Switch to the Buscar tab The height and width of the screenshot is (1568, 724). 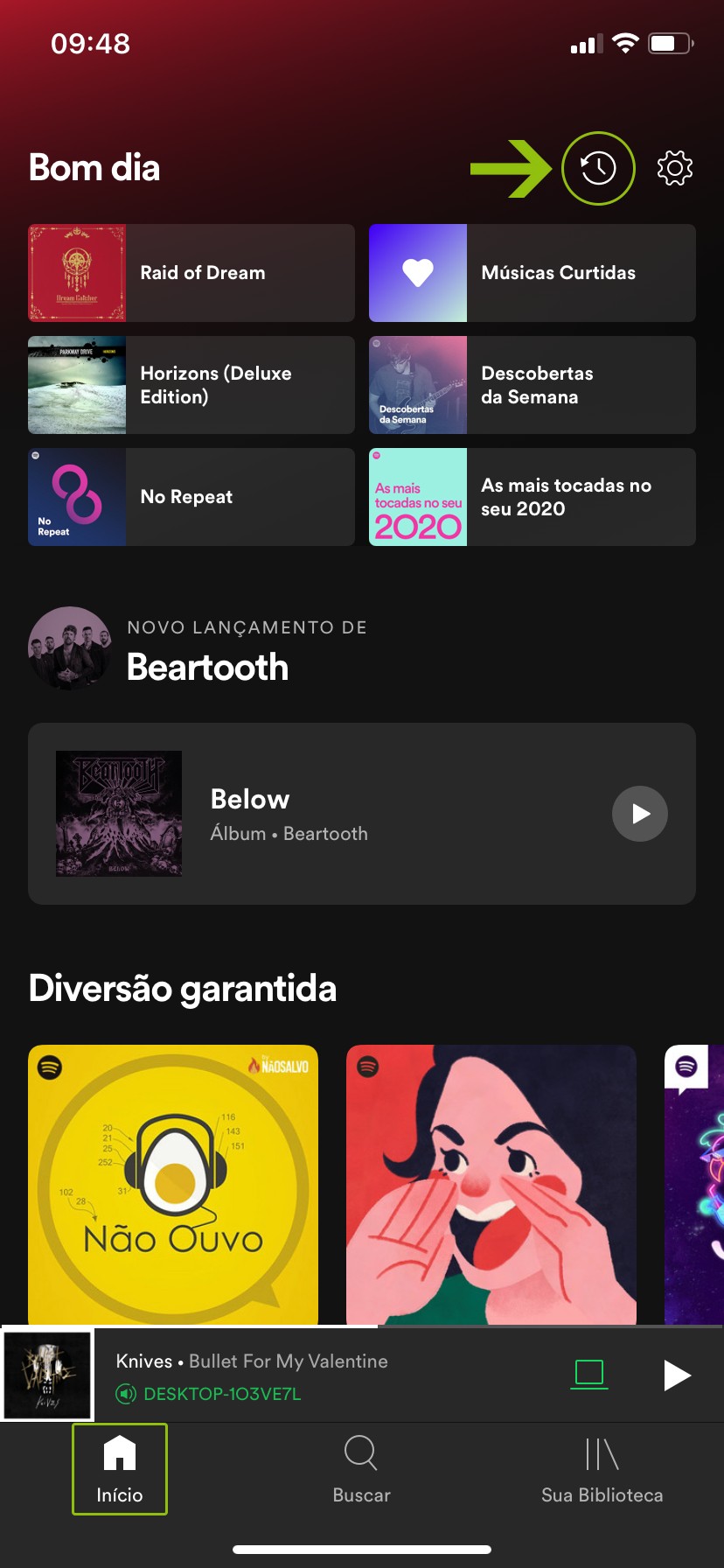coord(361,1469)
